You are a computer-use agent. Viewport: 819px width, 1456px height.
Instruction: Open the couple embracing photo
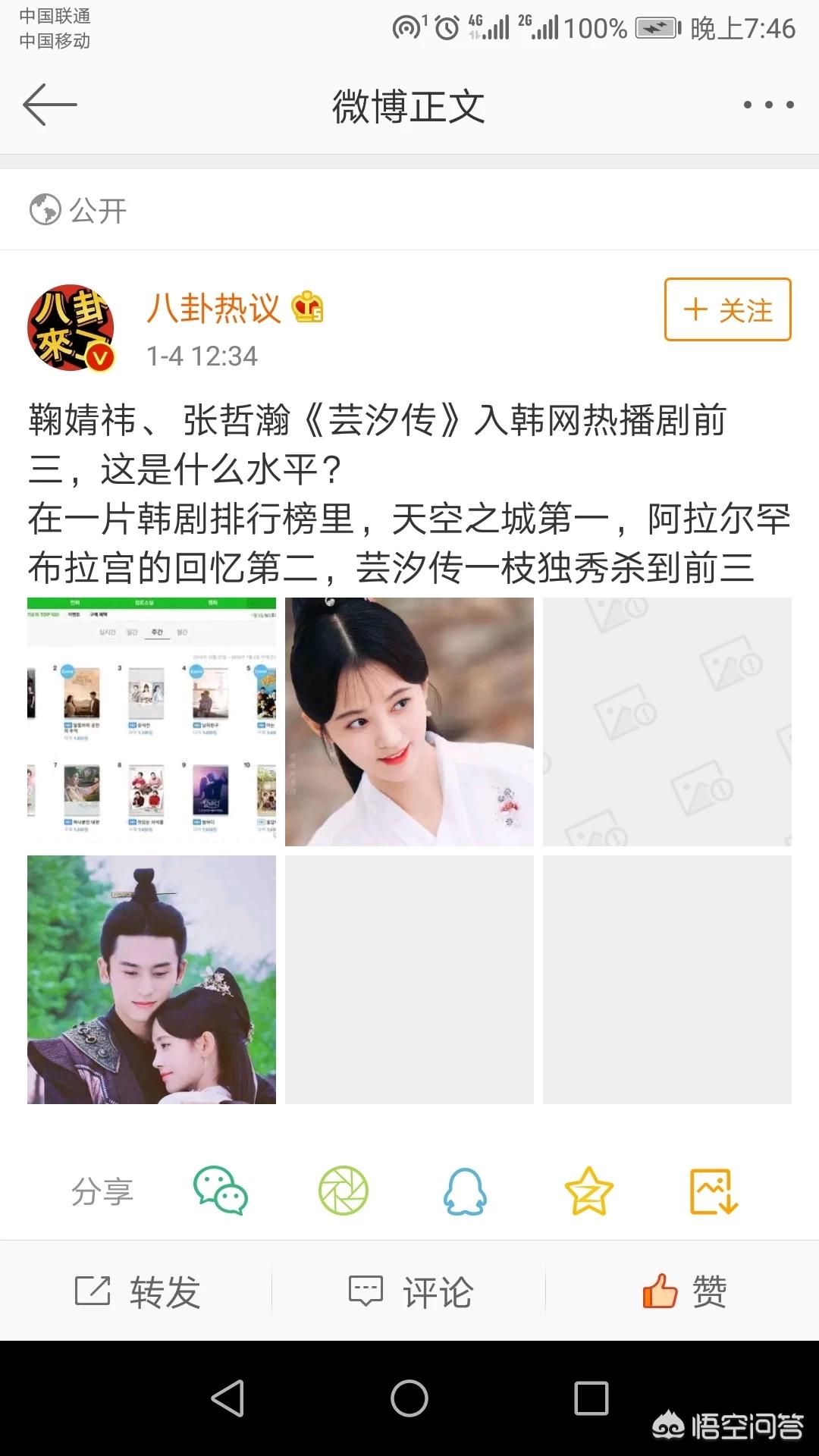152,979
